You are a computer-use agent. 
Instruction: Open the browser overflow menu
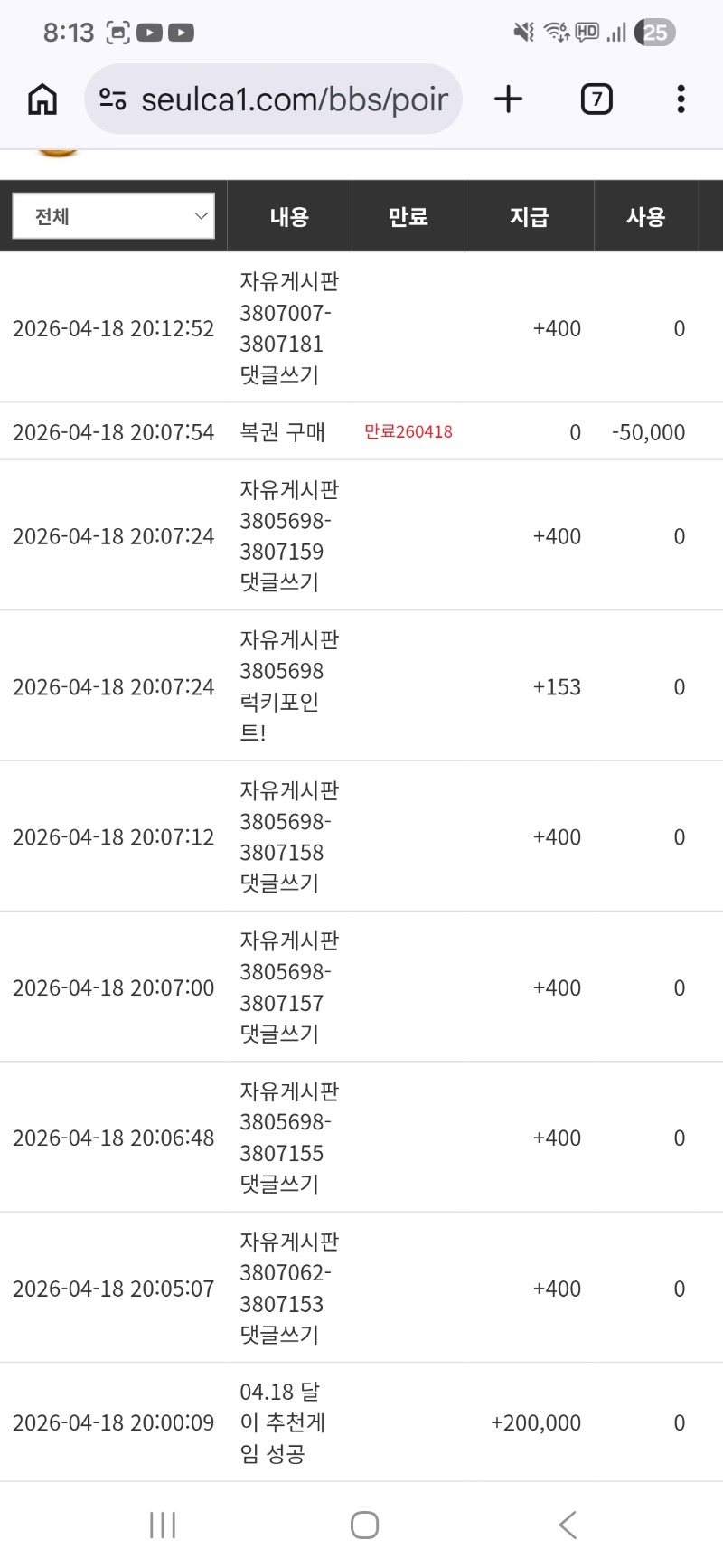click(x=681, y=99)
